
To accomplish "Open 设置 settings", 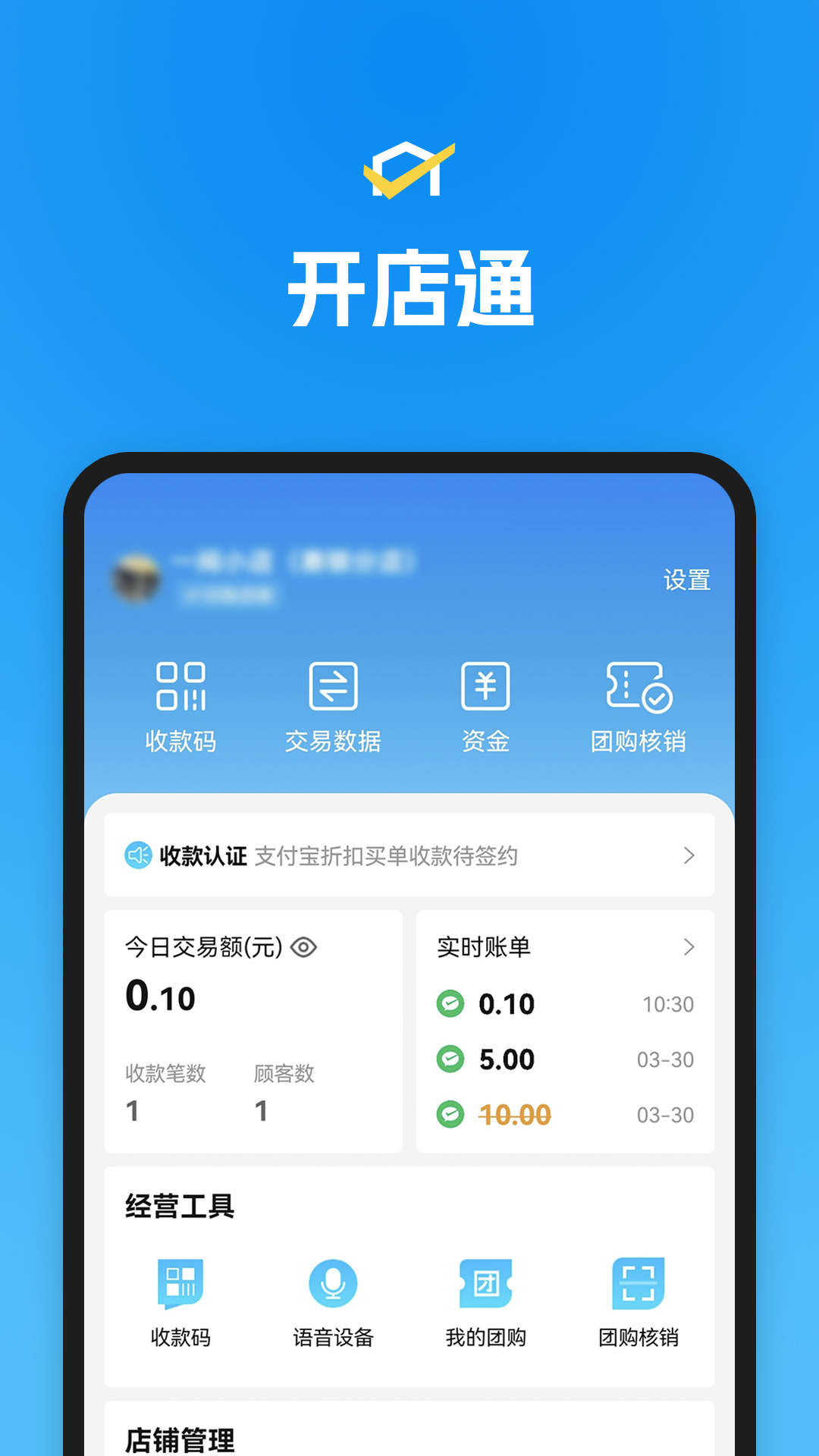I will [x=686, y=581].
